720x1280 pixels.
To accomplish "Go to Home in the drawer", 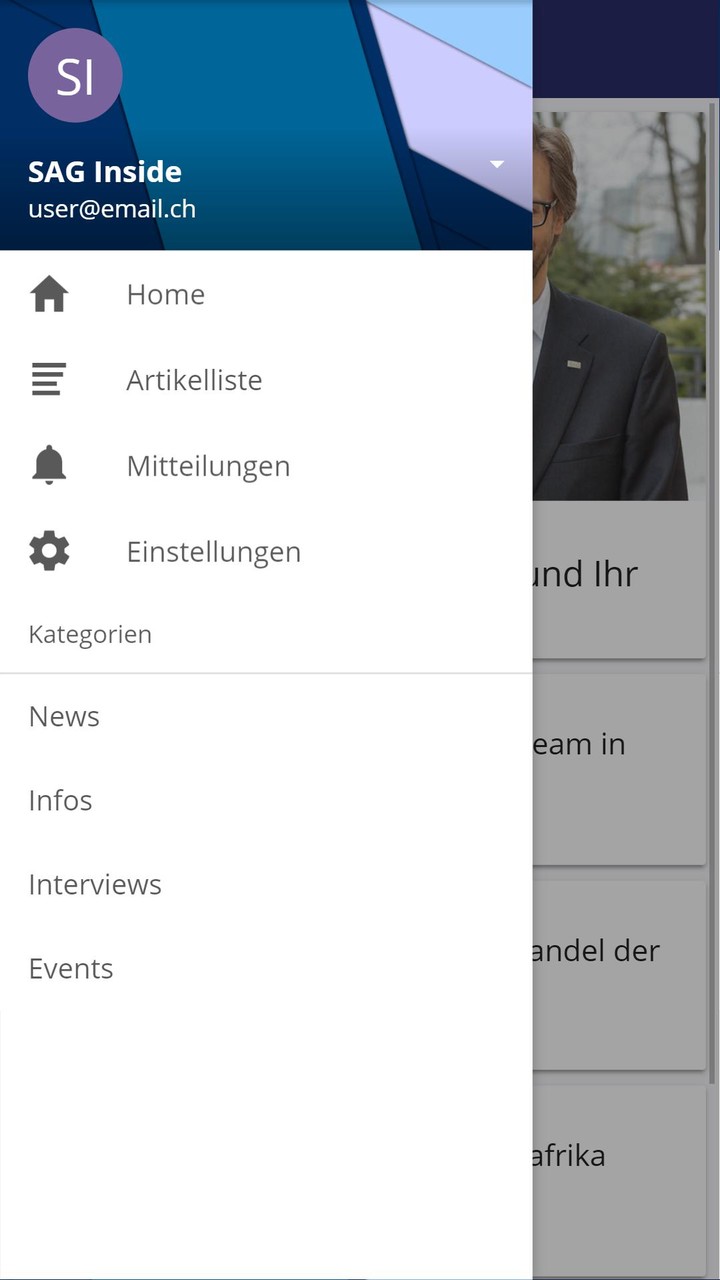I will [165, 294].
